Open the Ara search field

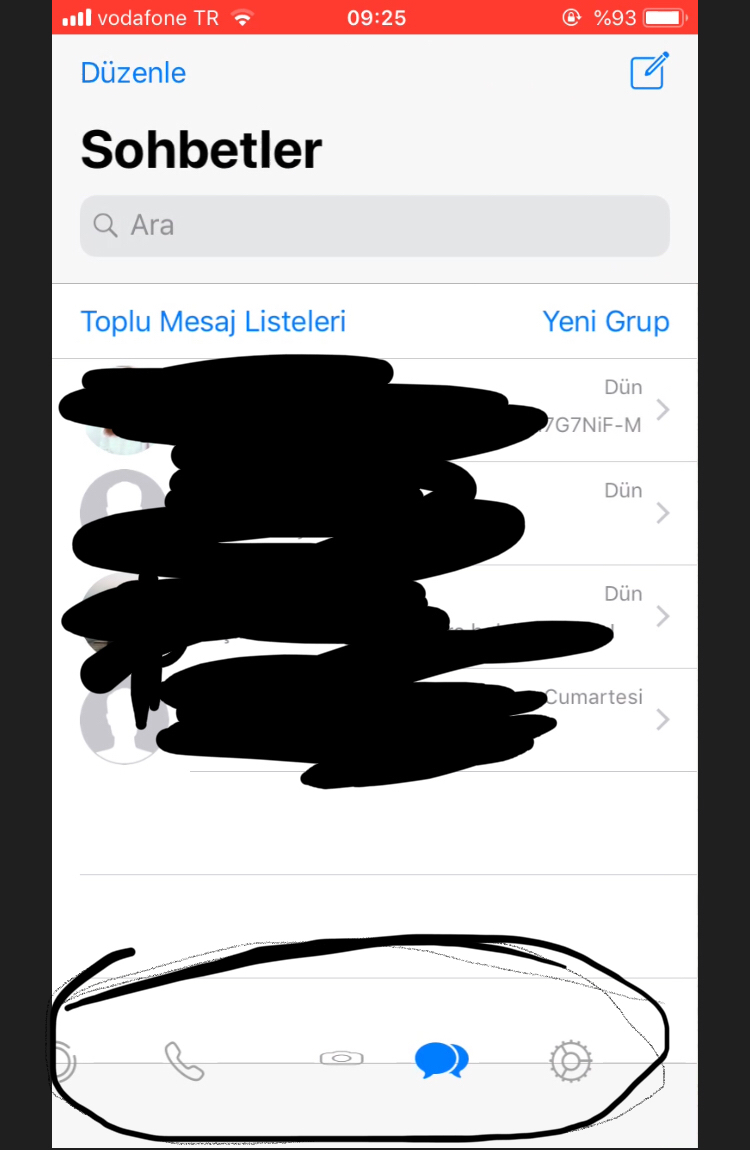(x=374, y=225)
